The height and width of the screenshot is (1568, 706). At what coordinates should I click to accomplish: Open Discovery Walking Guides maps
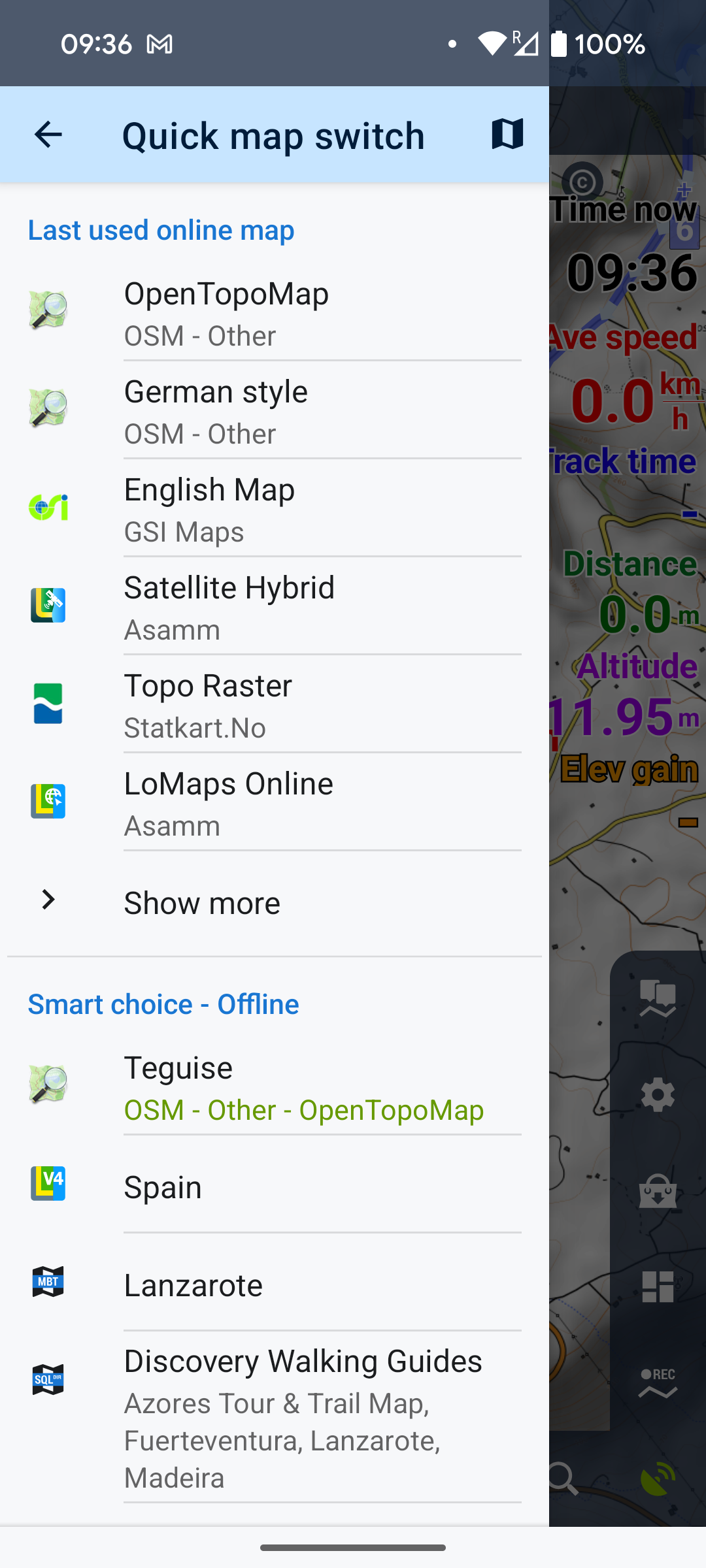(275, 1418)
